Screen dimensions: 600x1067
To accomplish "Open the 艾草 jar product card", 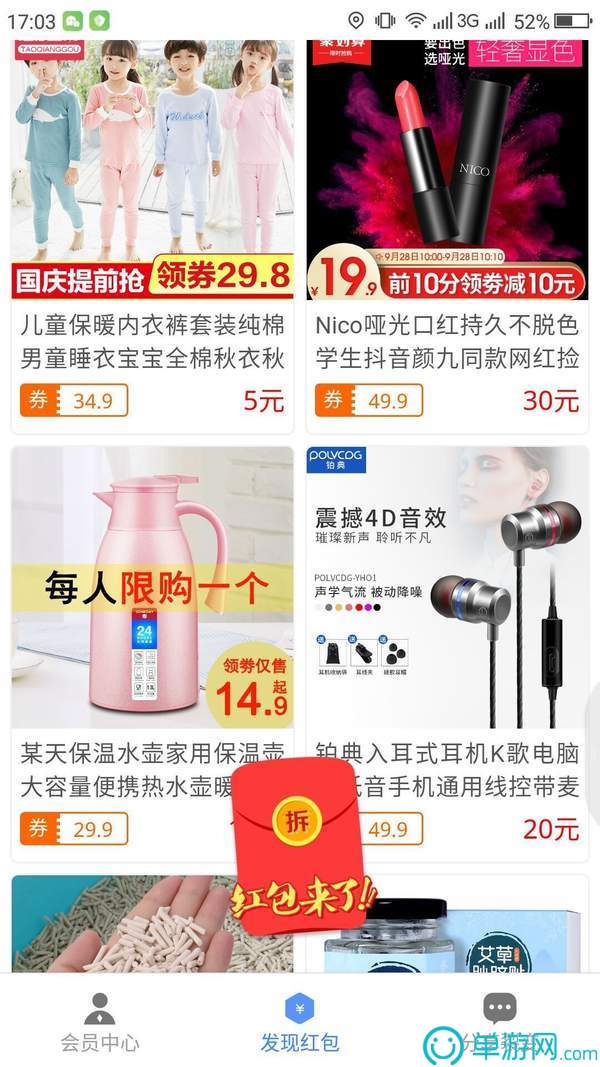I will point(447,925).
